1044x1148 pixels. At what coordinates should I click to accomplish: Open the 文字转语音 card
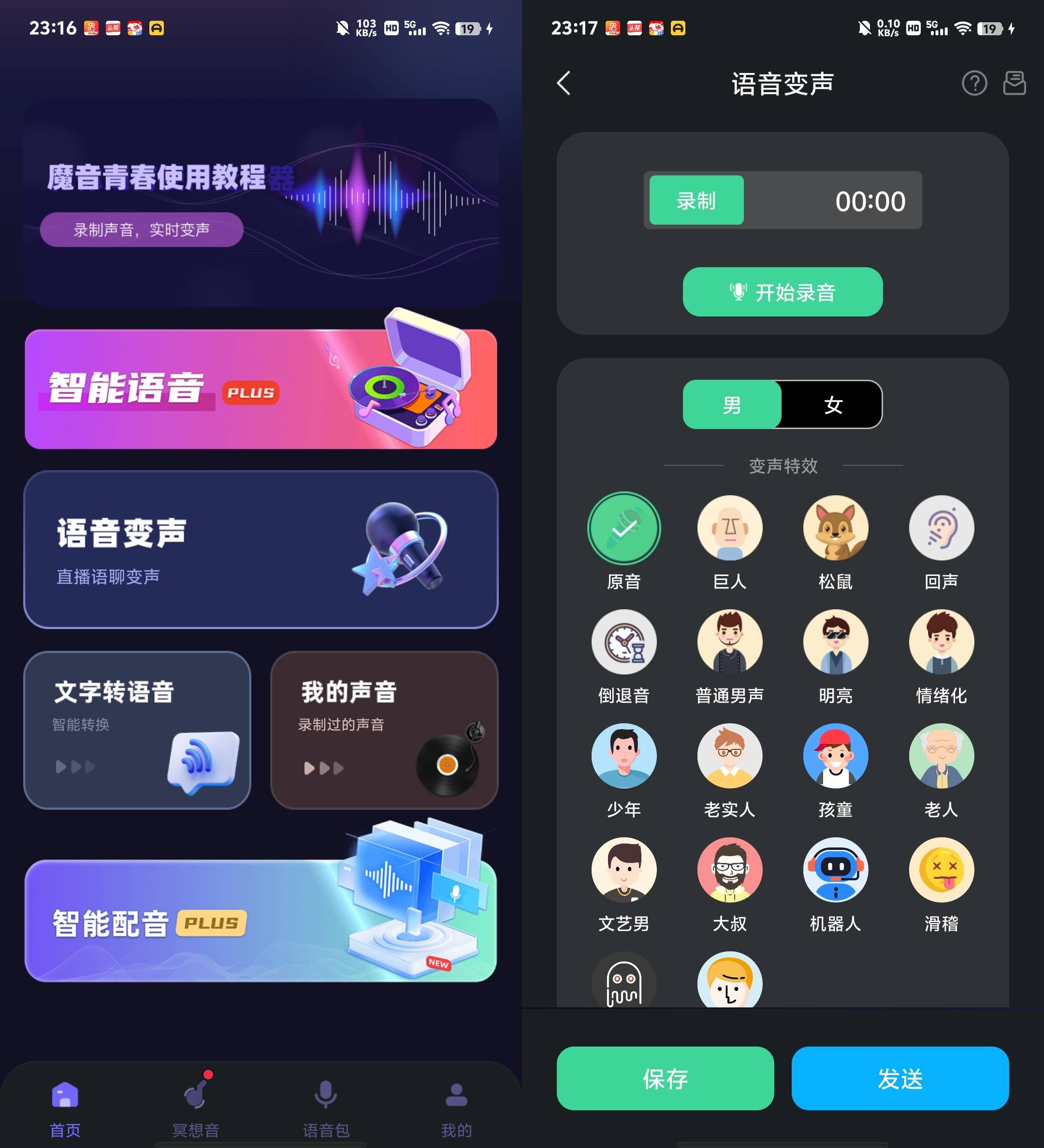click(137, 730)
